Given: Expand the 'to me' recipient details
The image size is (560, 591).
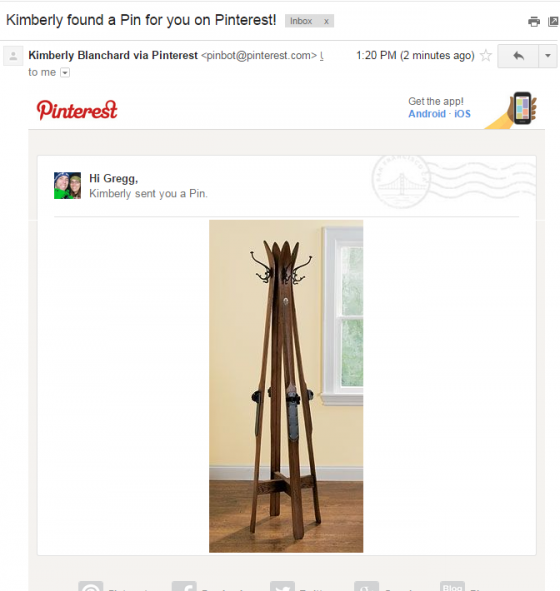Looking at the screenshot, I should pyautogui.click(x=65, y=72).
